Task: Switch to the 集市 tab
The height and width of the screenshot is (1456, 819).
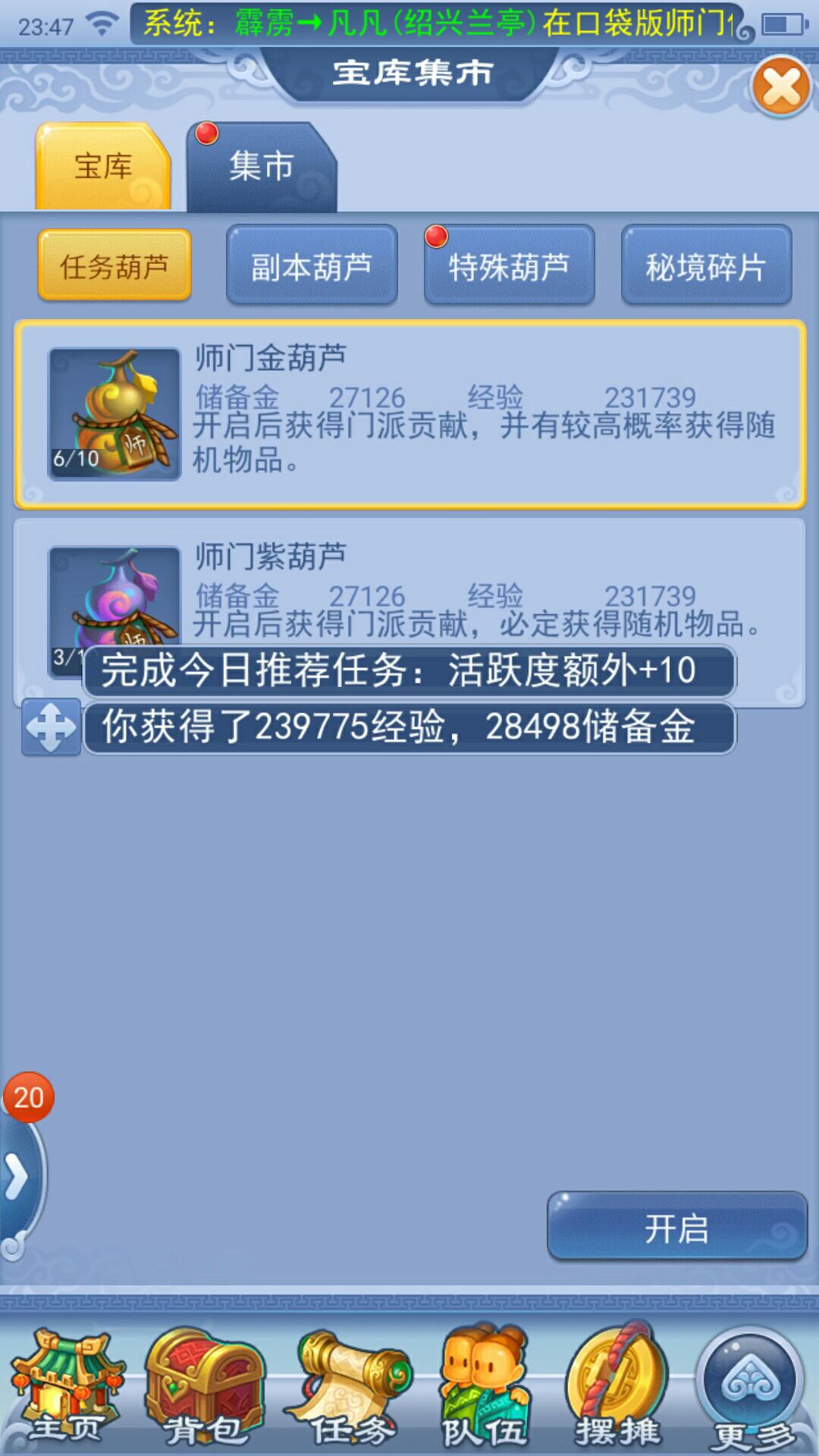Action: (261, 167)
